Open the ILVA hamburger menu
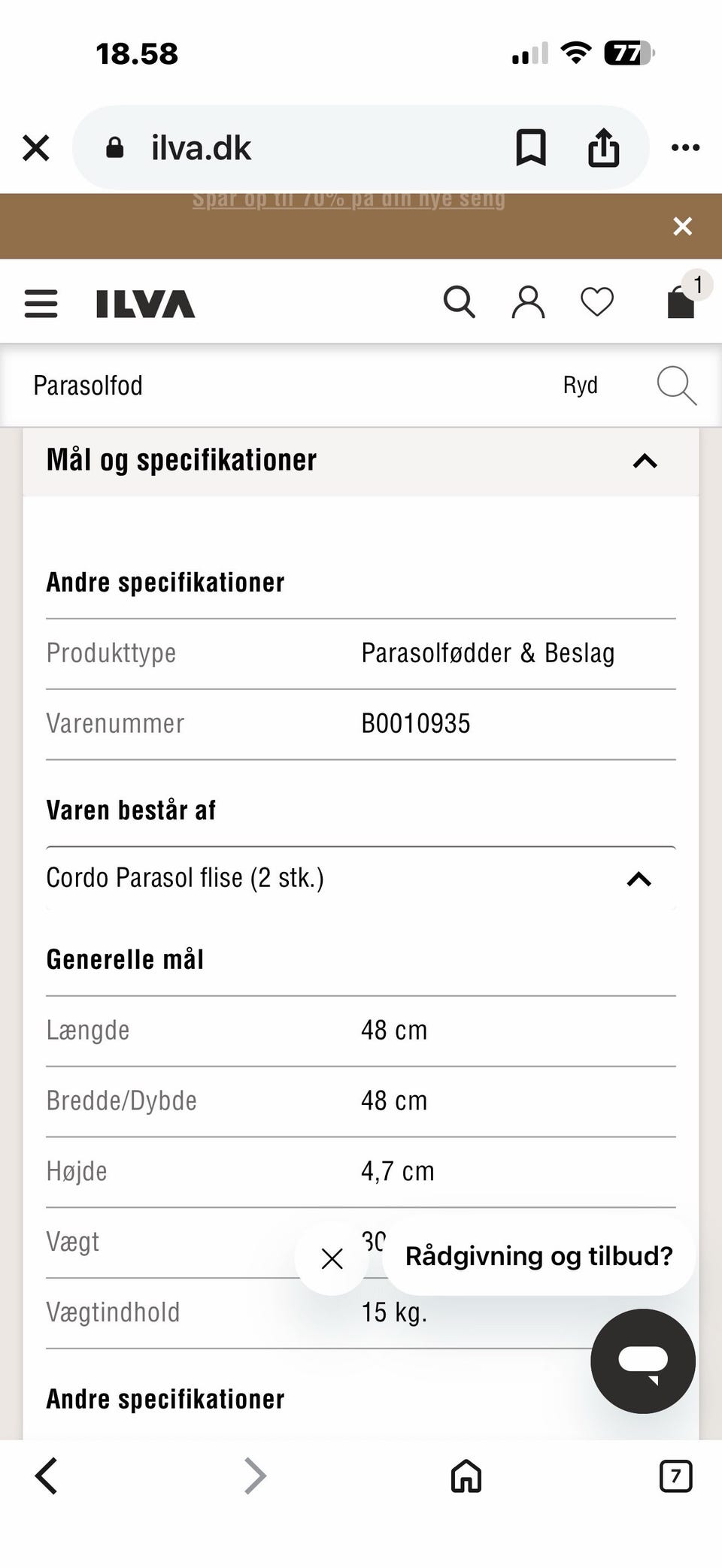The image size is (722, 1568). point(41,303)
